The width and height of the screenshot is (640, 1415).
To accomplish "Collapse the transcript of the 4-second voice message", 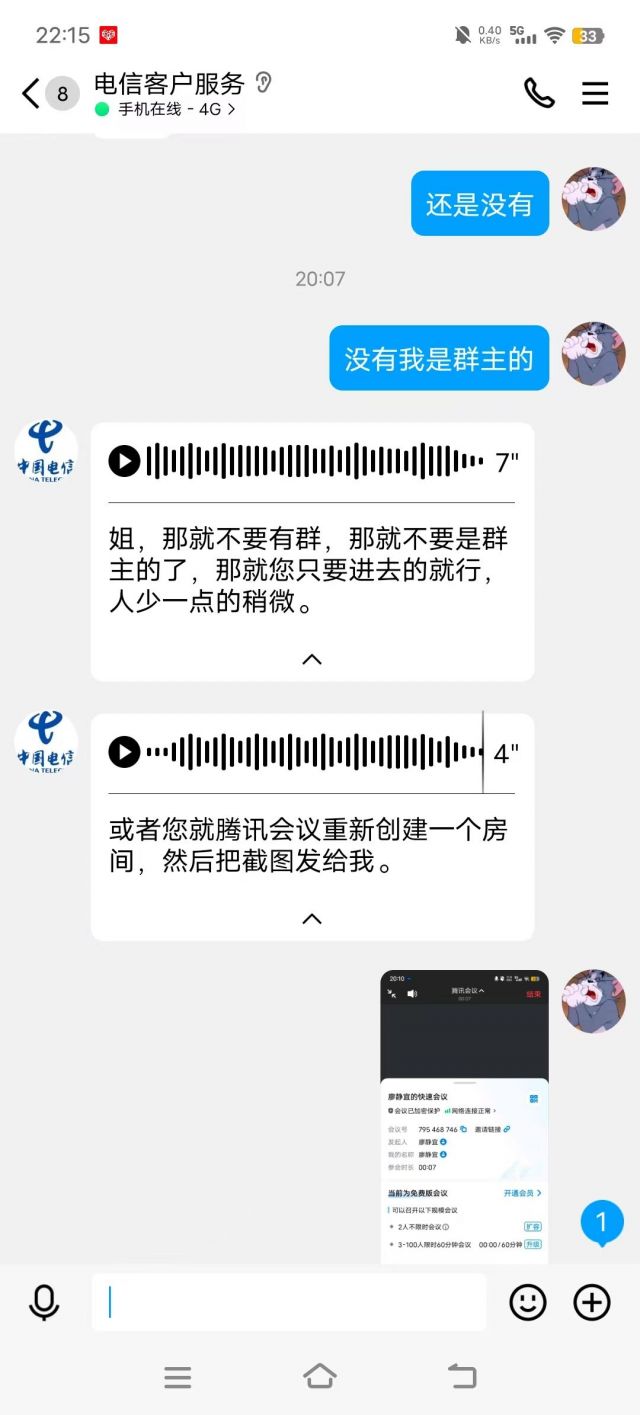I will [312, 919].
